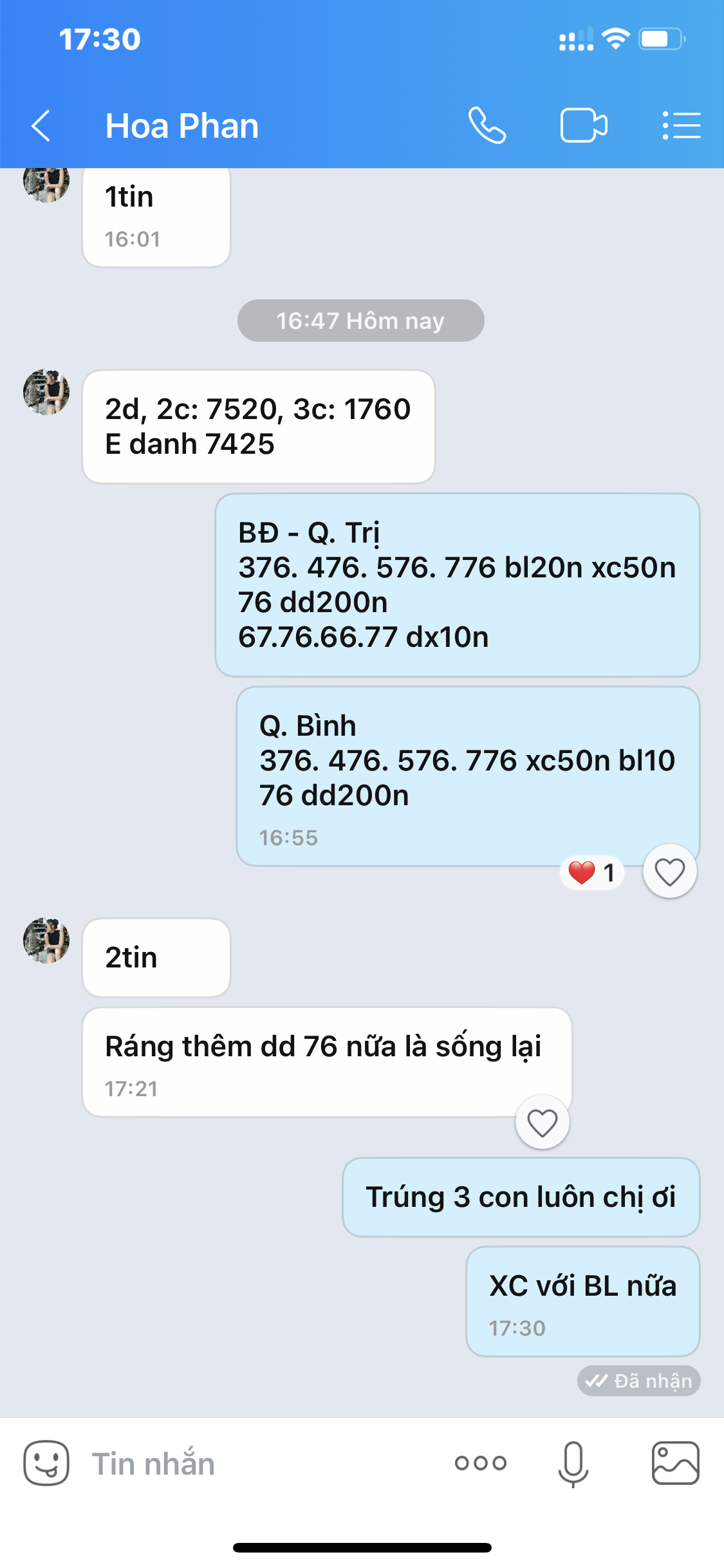Open Hoa Phan's avatar beside the 2tin message
Screen dimensions: 724x1568
(x=46, y=940)
